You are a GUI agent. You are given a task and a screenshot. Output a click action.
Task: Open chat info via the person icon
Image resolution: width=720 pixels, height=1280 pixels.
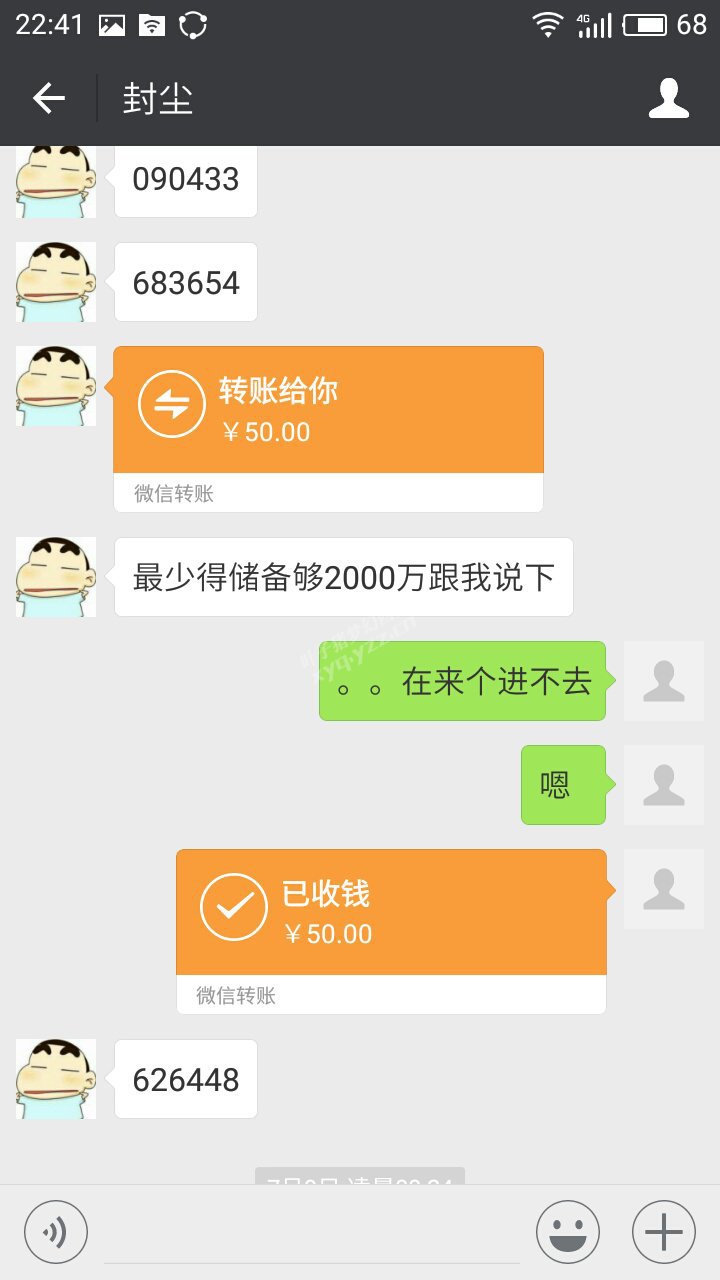click(x=668, y=98)
